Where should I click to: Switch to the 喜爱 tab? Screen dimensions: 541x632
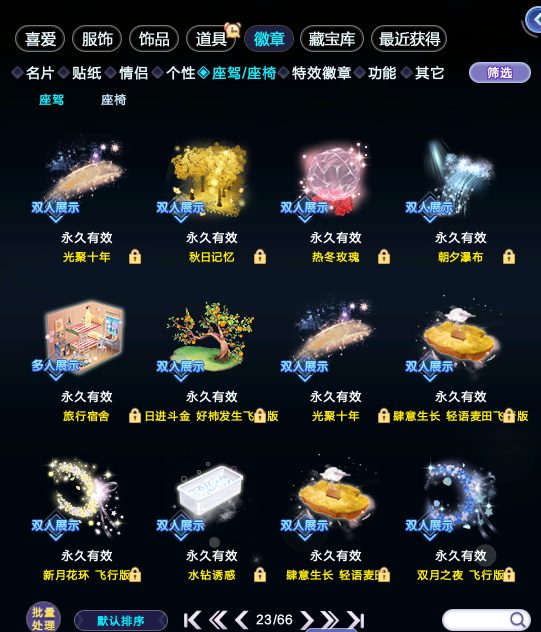[40, 39]
